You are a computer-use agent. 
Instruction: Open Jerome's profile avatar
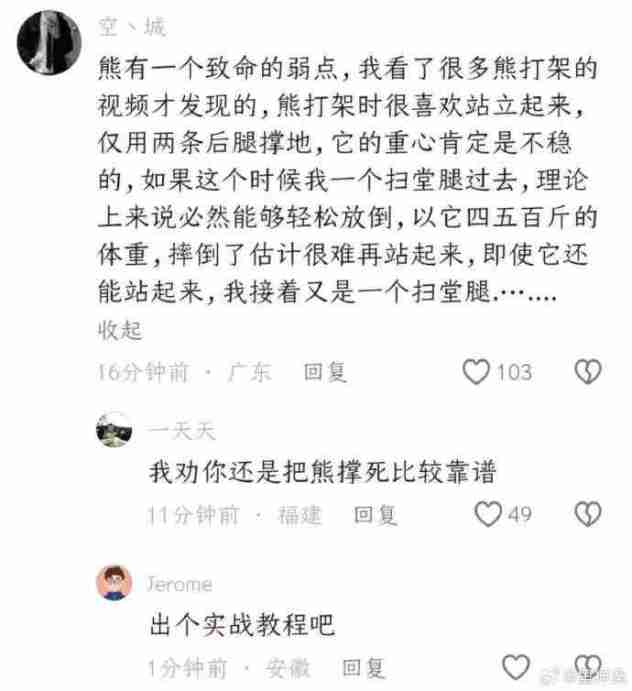(x=114, y=583)
